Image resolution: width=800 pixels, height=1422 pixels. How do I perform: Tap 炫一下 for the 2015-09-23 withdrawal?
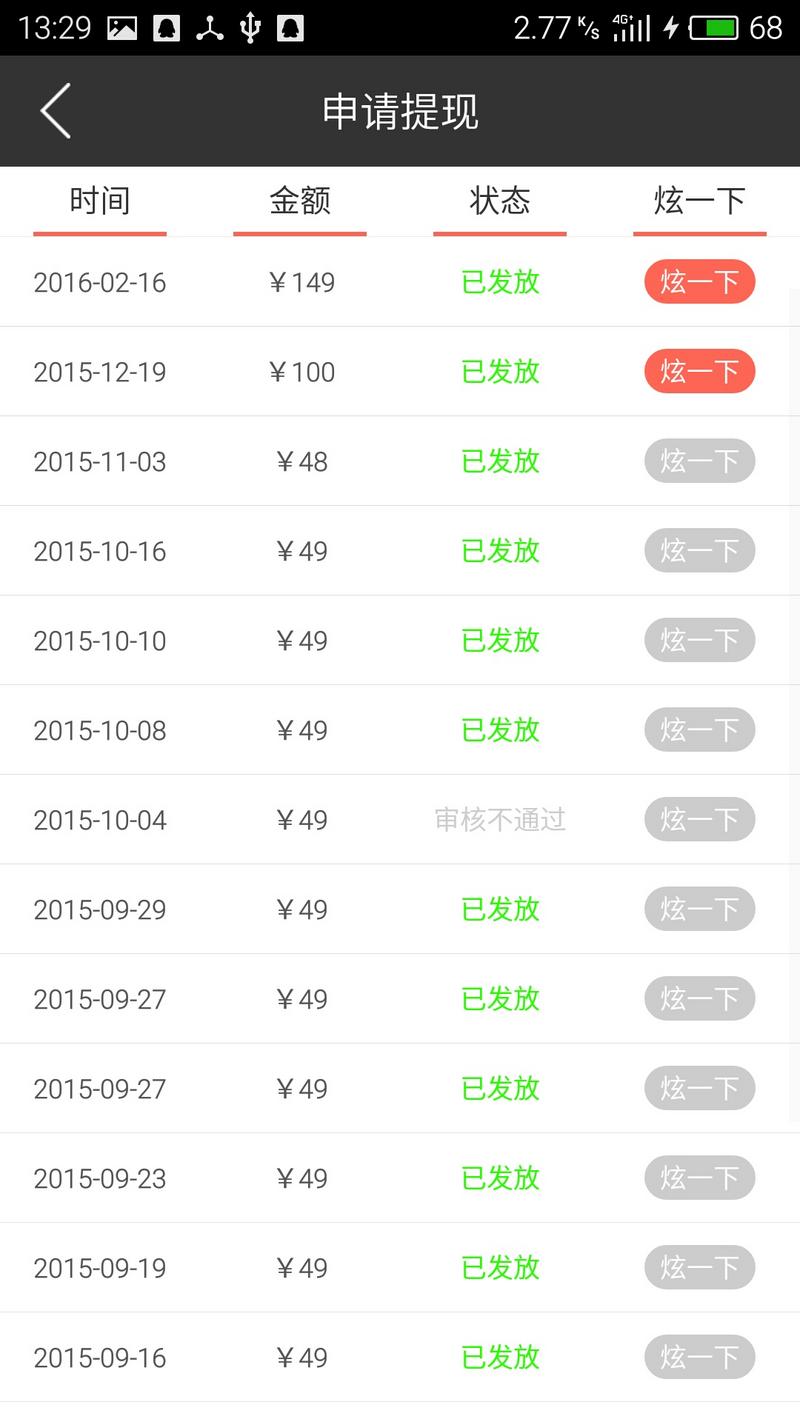[699, 1178]
